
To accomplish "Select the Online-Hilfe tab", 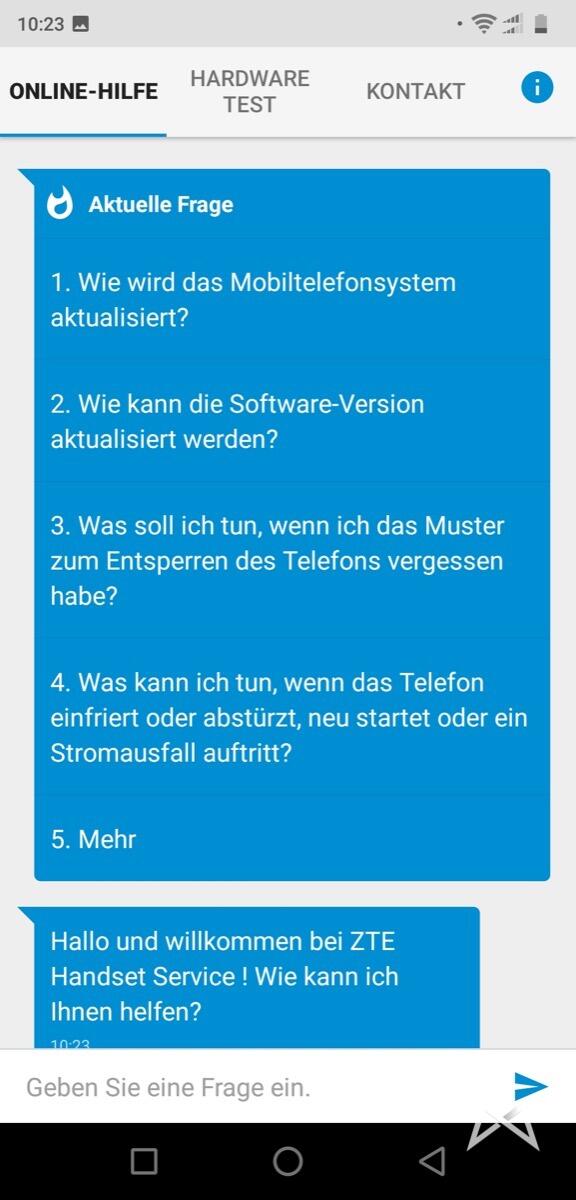I will tap(84, 91).
